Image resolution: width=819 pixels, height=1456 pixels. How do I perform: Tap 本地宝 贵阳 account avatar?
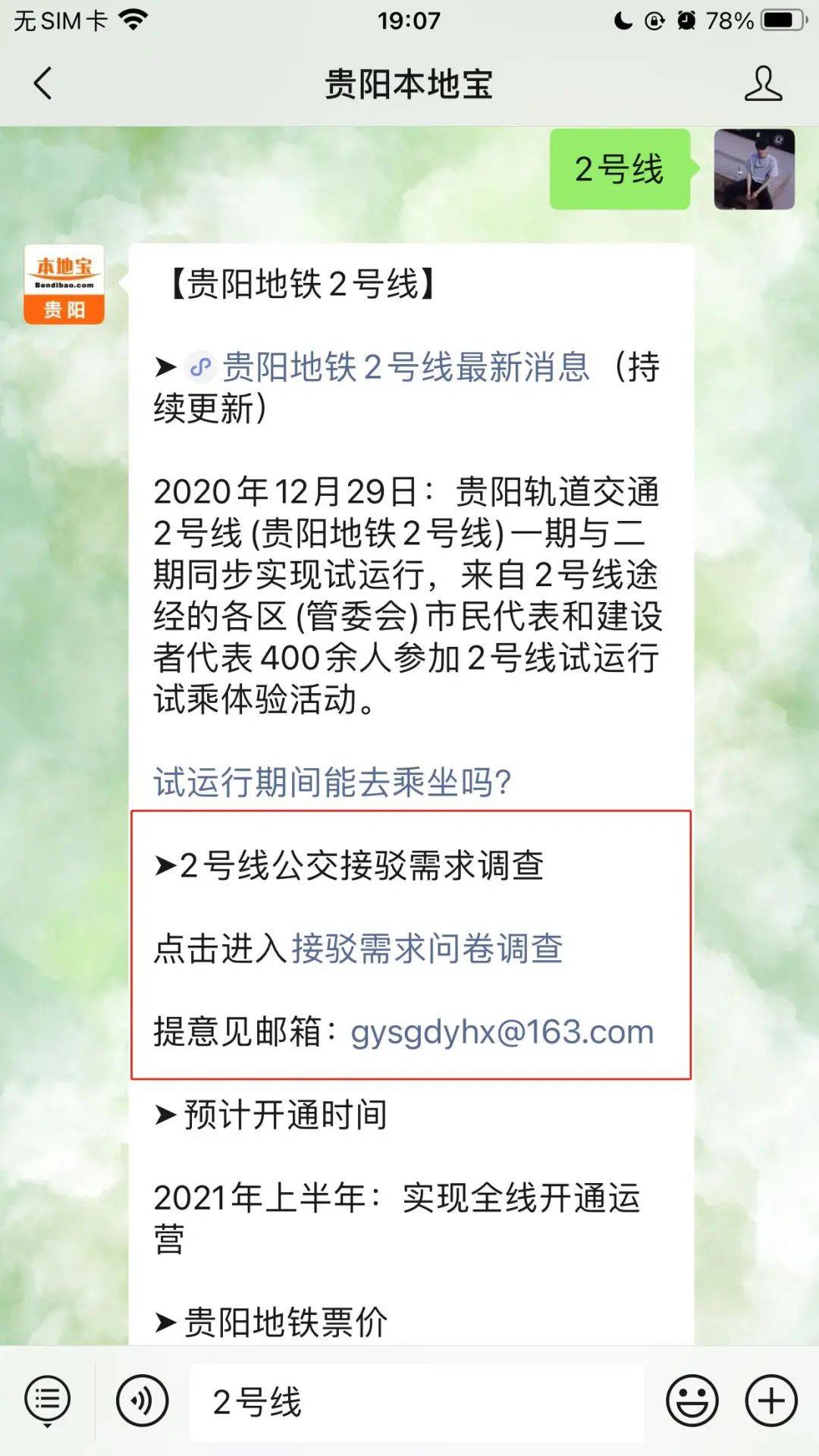(64, 284)
